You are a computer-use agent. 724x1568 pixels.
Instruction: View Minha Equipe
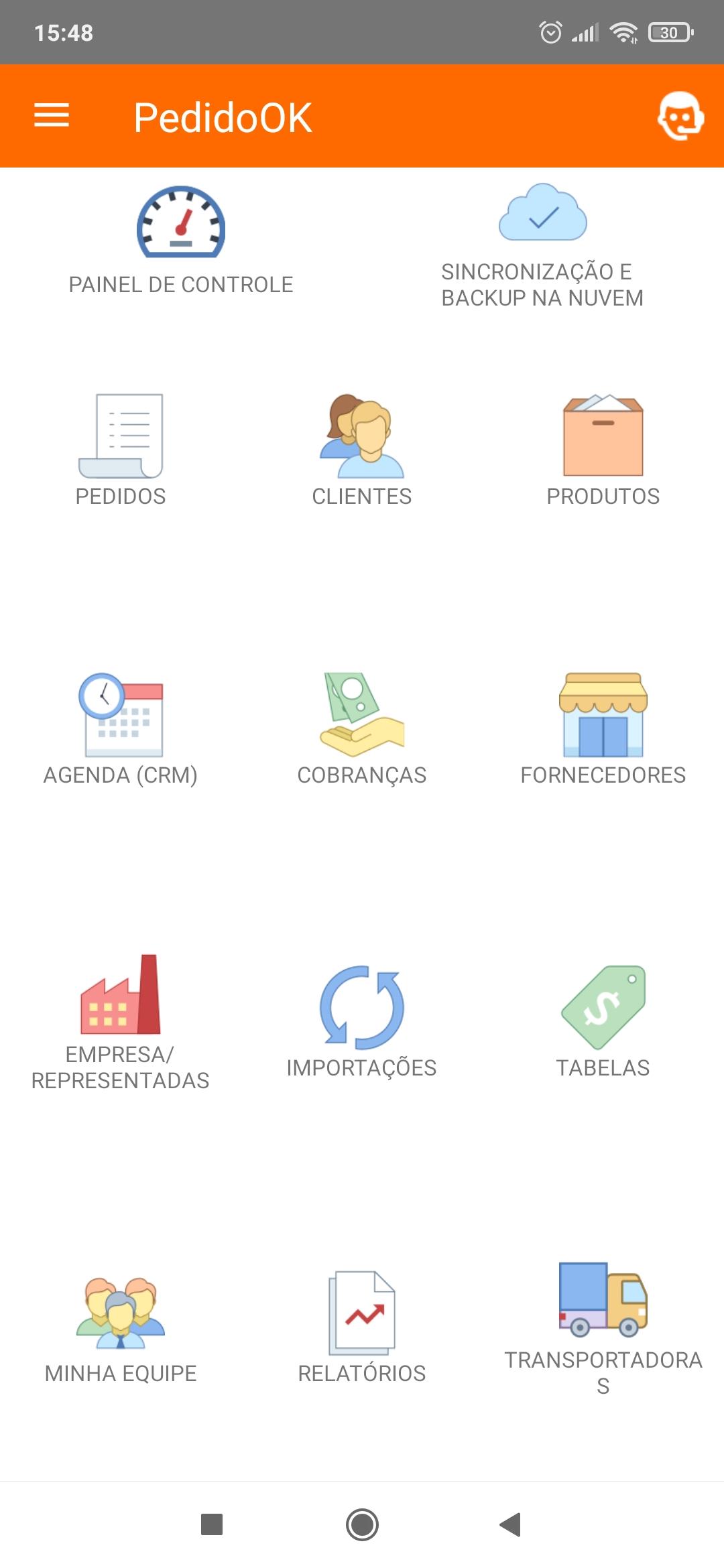click(x=121, y=1327)
